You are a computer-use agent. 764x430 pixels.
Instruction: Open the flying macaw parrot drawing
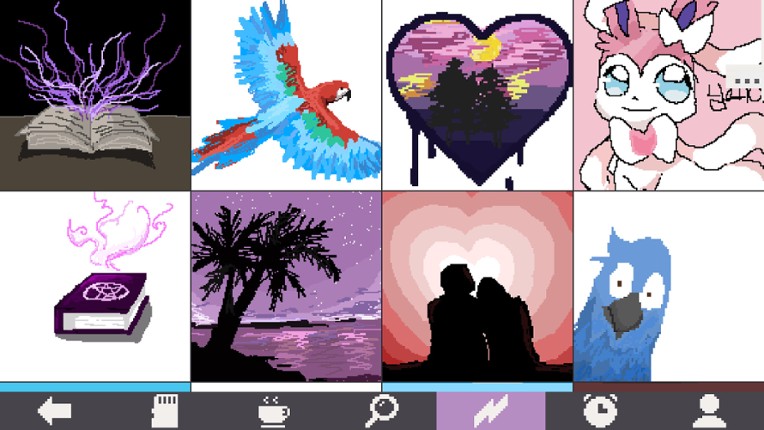(x=286, y=95)
